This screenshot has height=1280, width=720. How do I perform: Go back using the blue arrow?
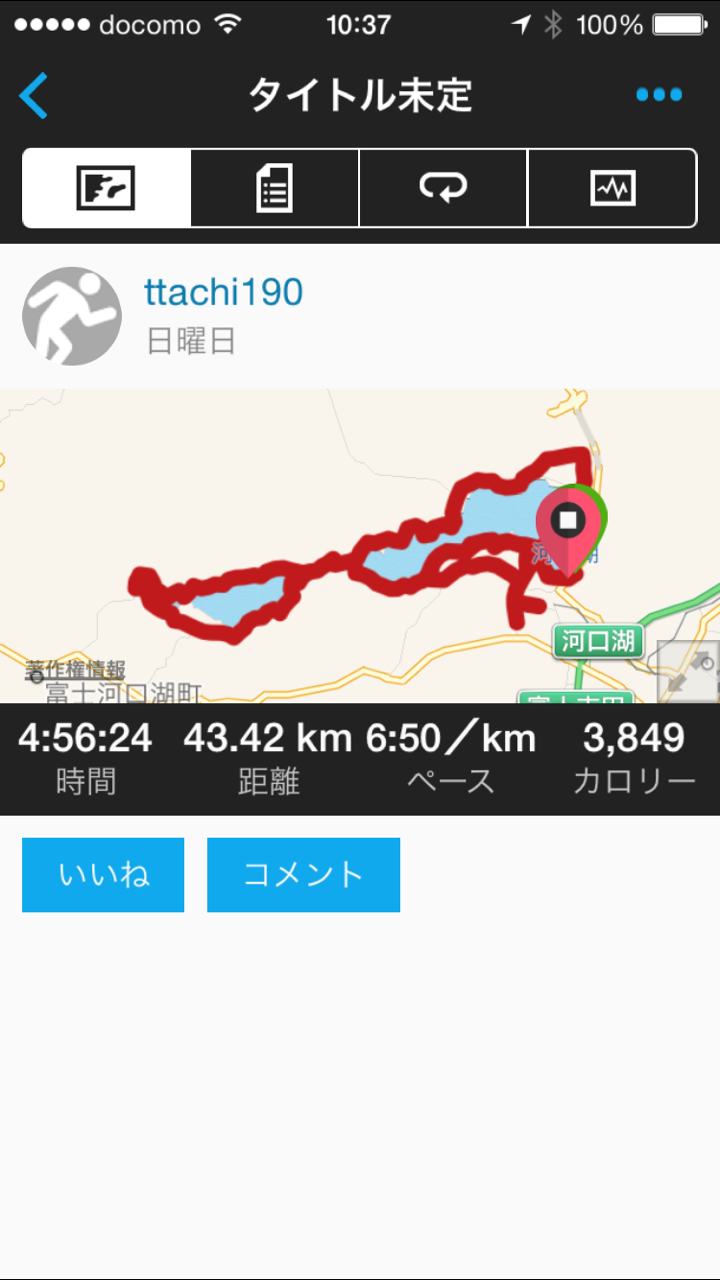34,96
